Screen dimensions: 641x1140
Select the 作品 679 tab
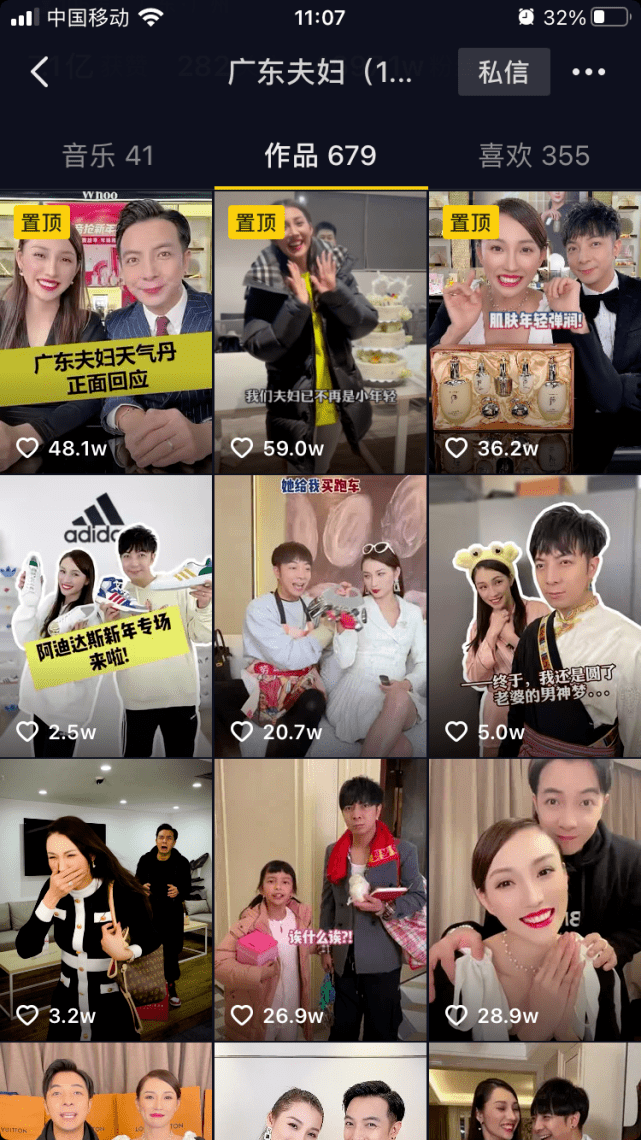pyautogui.click(x=320, y=155)
